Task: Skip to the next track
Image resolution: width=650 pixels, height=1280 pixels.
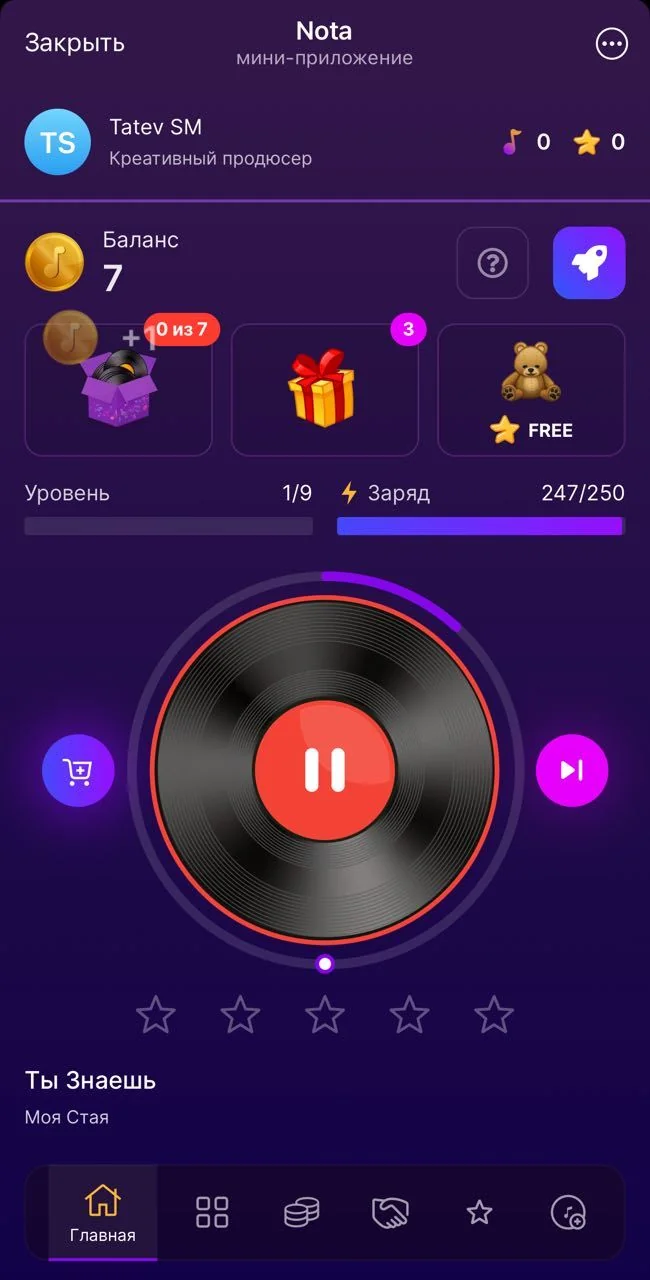Action: pos(572,770)
